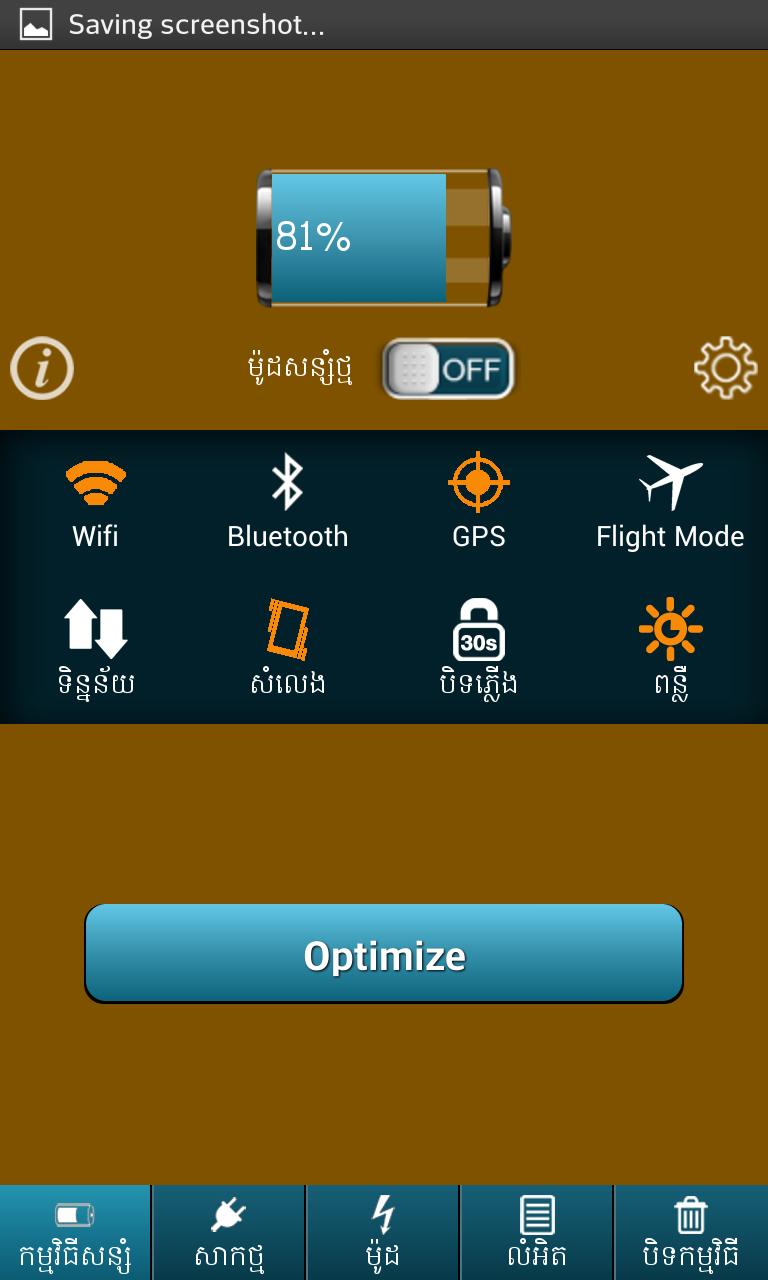Switch to the trash can tab
This screenshot has height=1280, width=768.
click(x=691, y=1232)
